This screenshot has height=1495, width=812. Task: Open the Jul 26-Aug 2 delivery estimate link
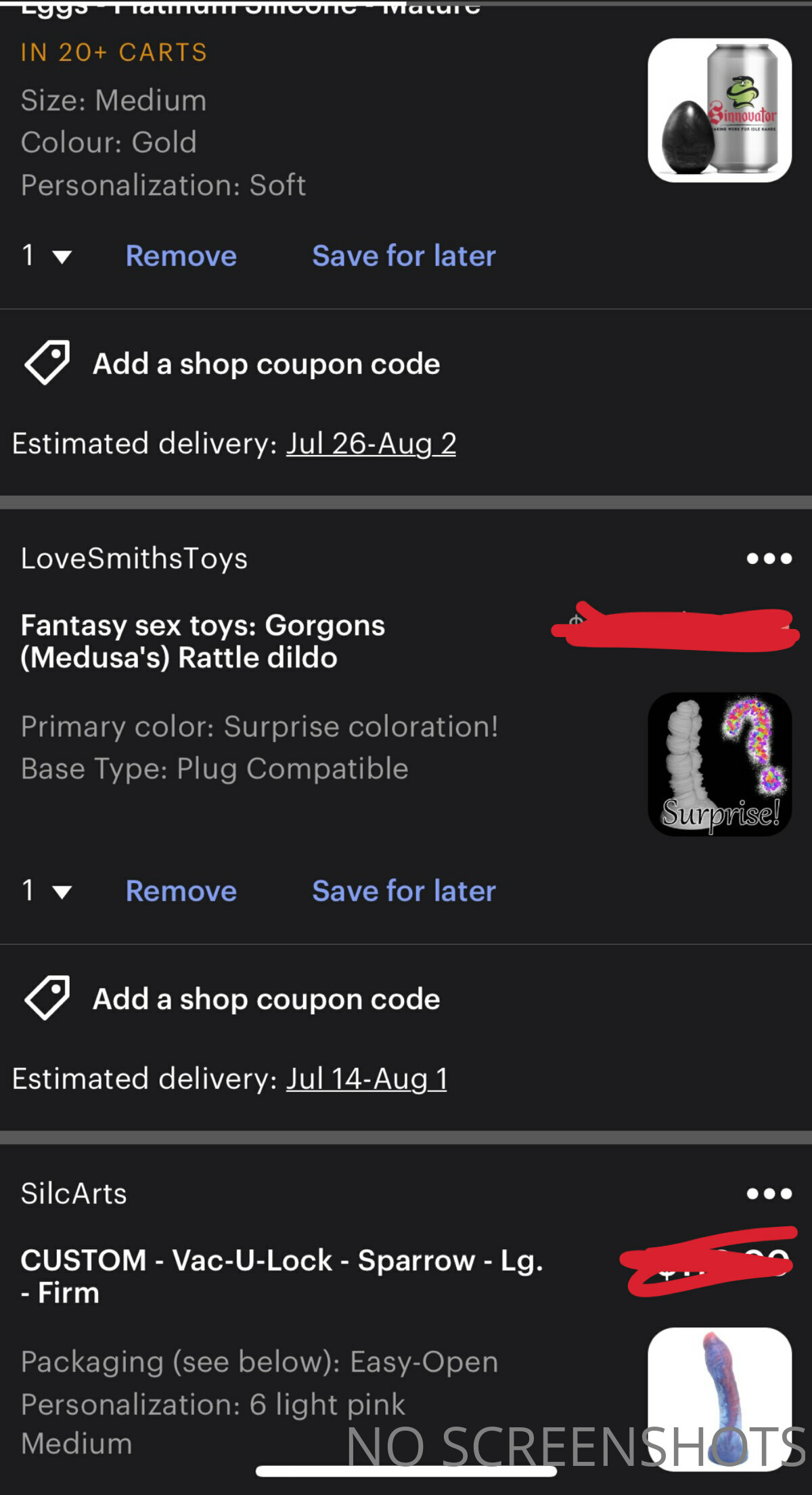pyautogui.click(x=371, y=444)
